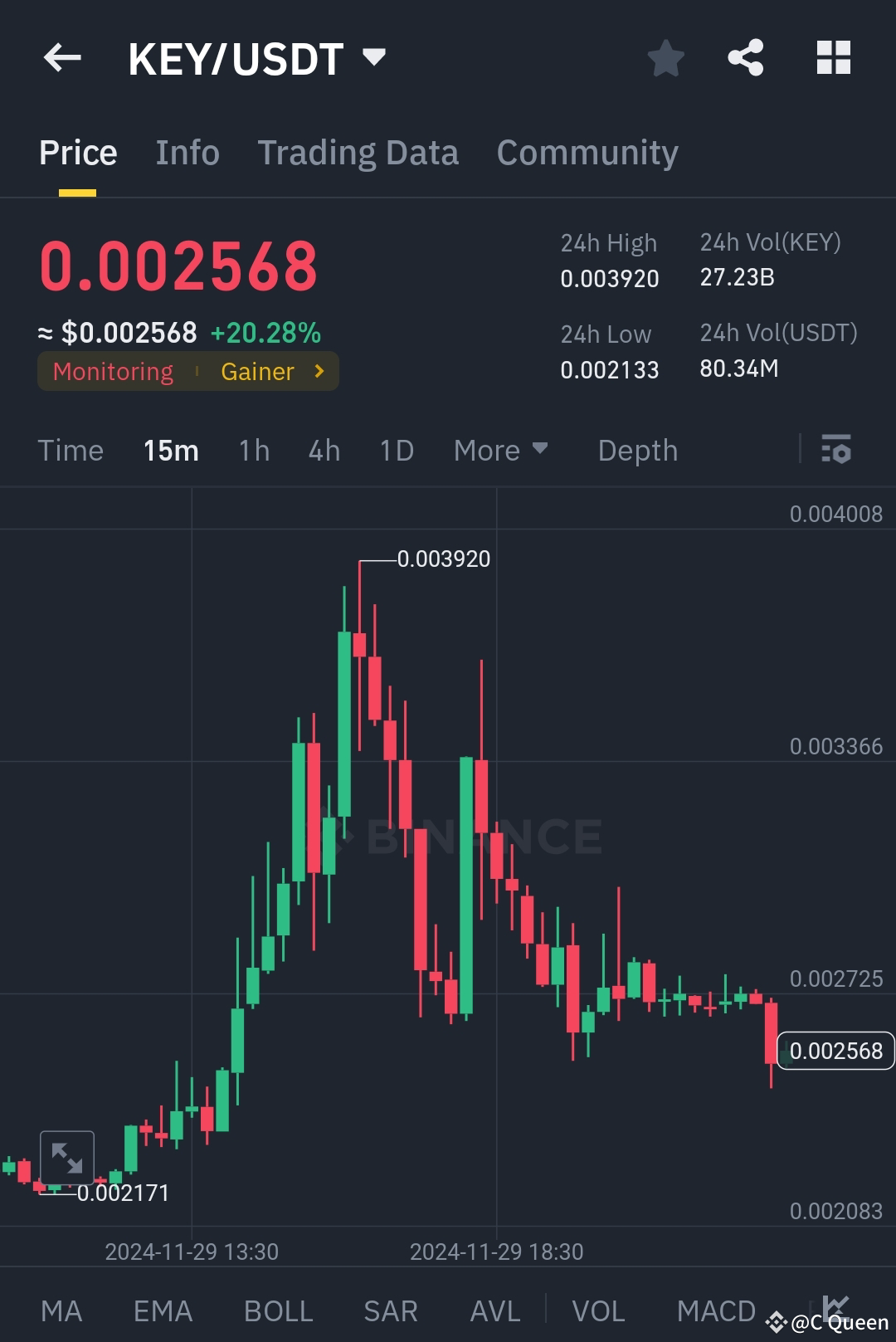
Task: Open the Community tab
Action: click(x=587, y=153)
